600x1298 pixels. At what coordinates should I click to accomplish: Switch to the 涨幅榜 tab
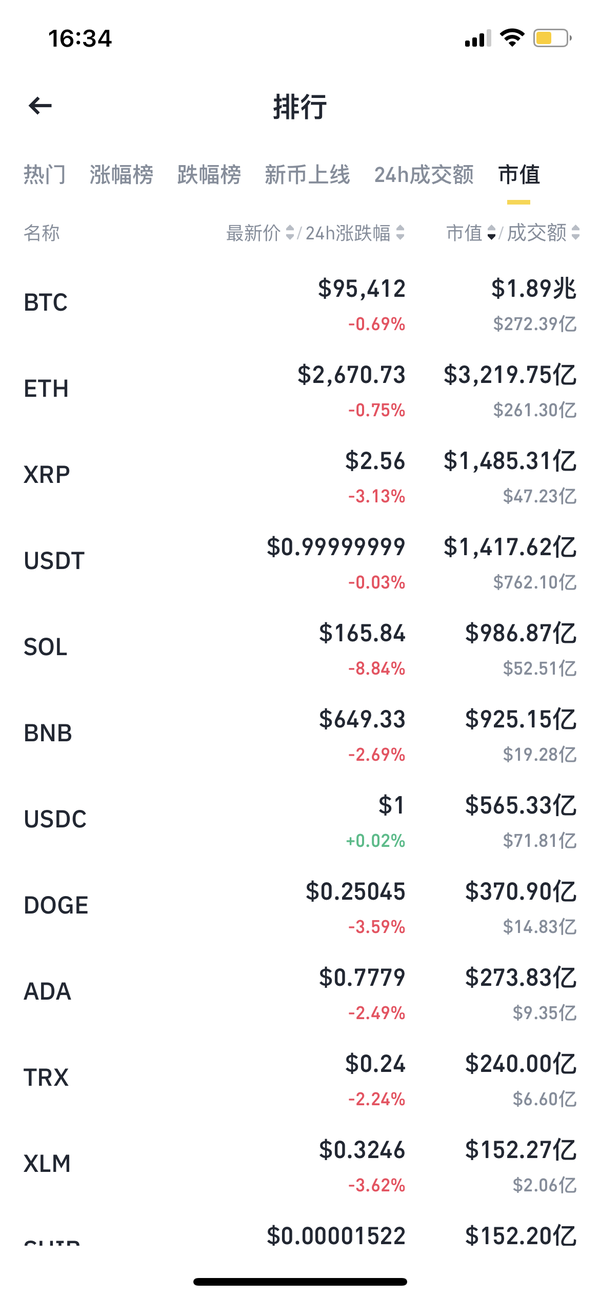pyautogui.click(x=121, y=175)
